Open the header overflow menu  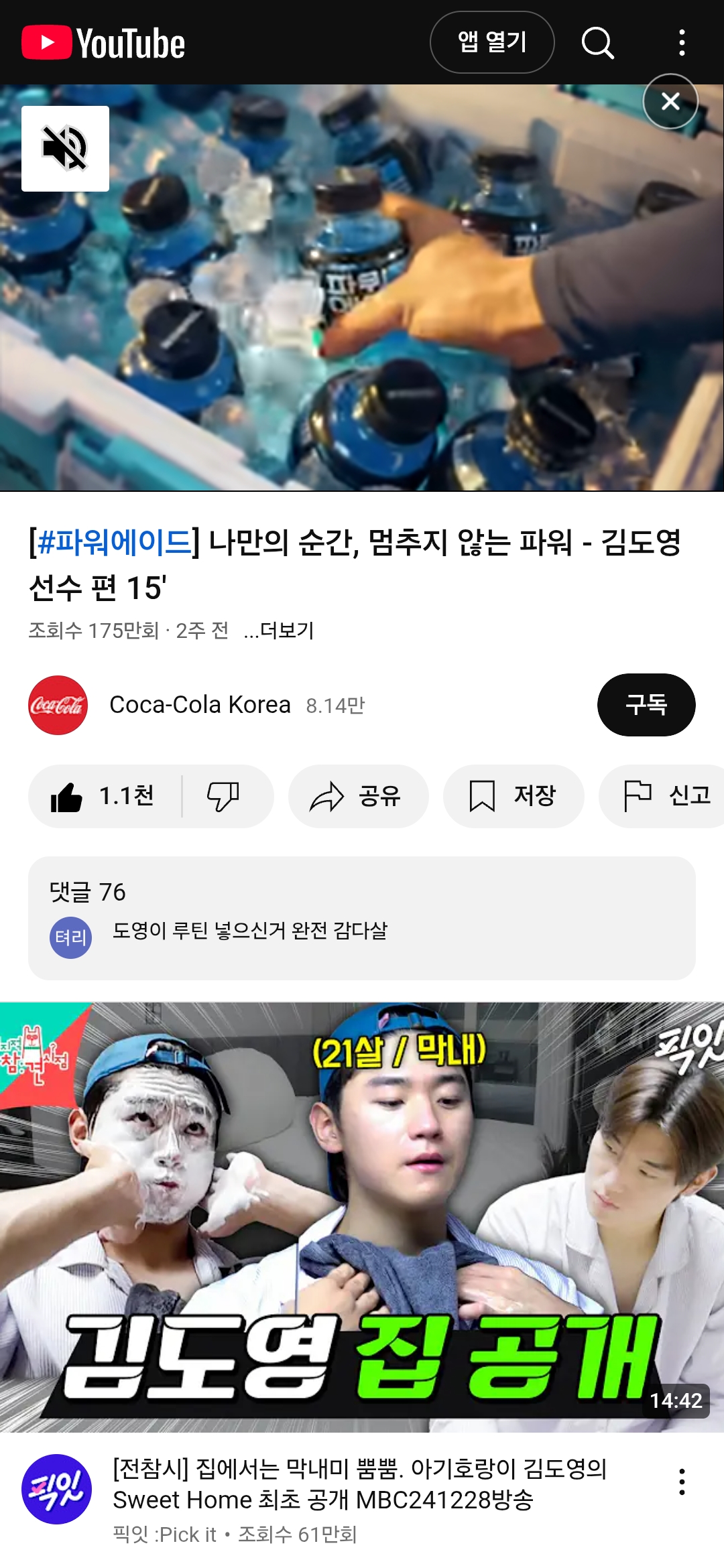[682, 43]
